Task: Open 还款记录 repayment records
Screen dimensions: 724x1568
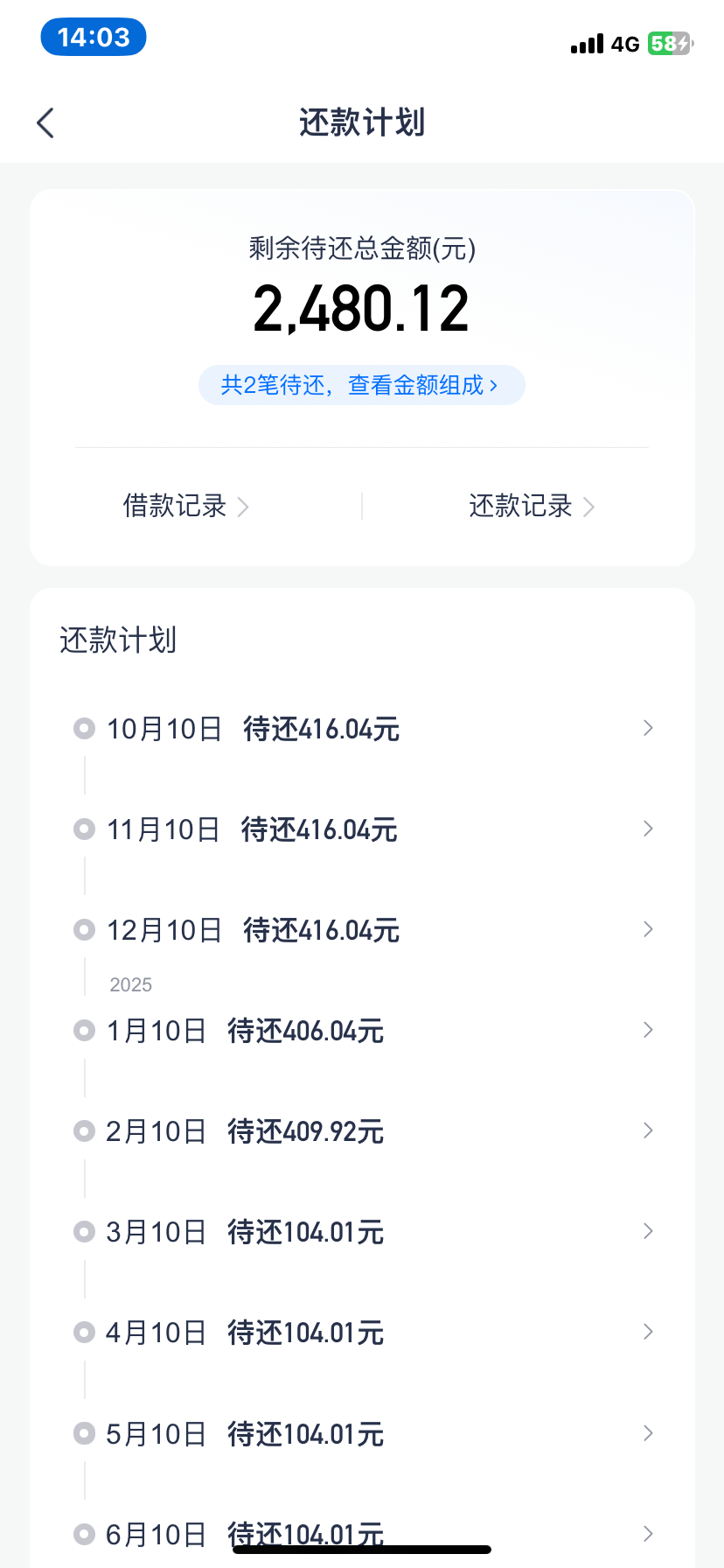Action: pyautogui.click(x=532, y=506)
